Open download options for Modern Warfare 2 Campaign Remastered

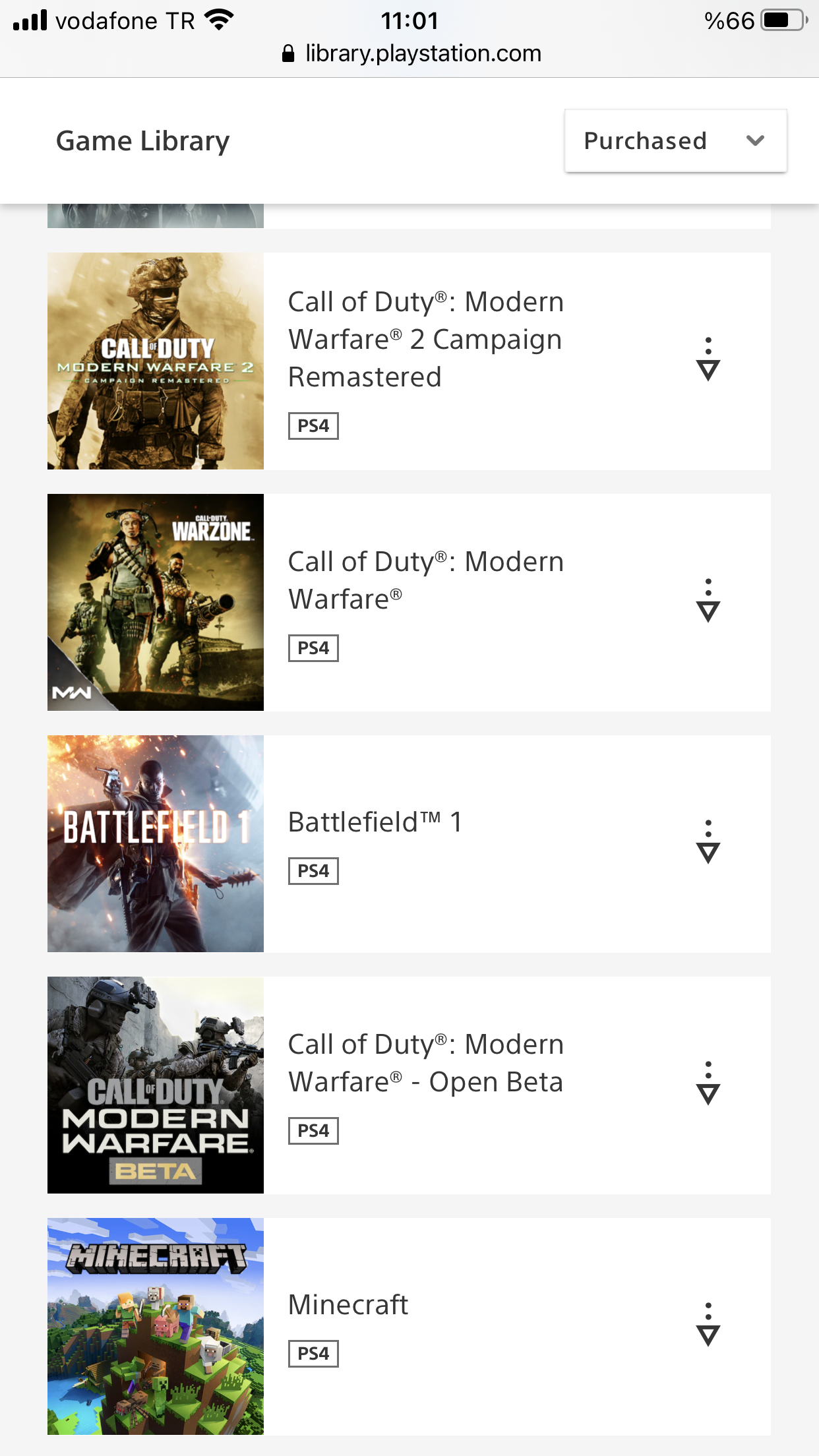pos(708,359)
